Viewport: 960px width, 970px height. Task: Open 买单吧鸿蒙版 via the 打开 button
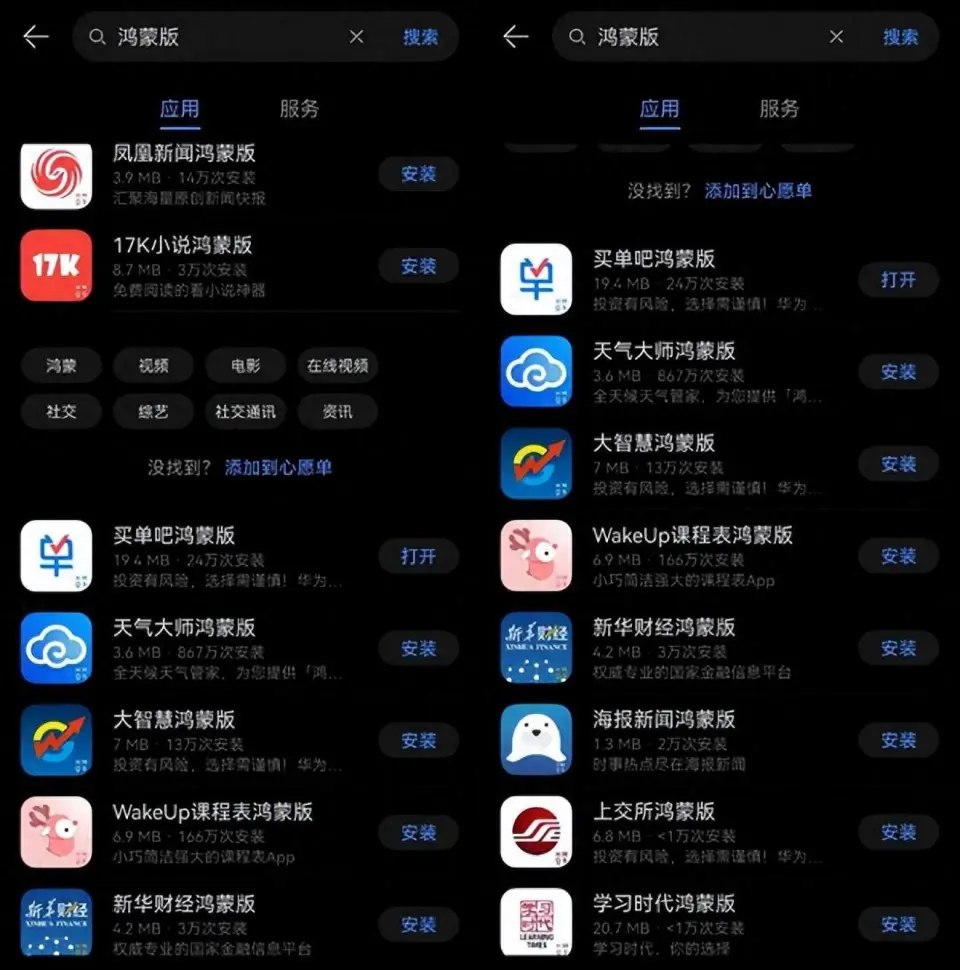pyautogui.click(x=419, y=557)
